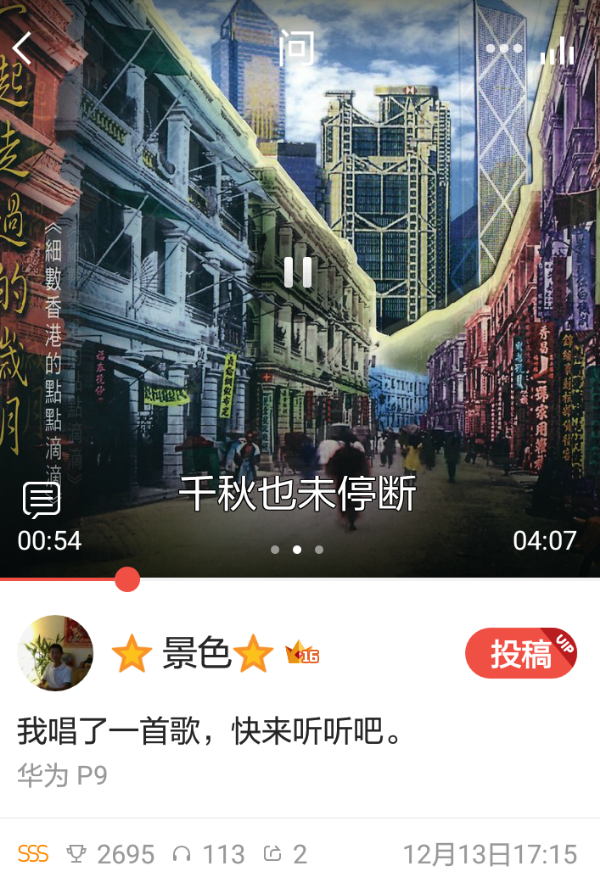Tap the red 投稿 button
The image size is (600, 877).
click(x=521, y=654)
